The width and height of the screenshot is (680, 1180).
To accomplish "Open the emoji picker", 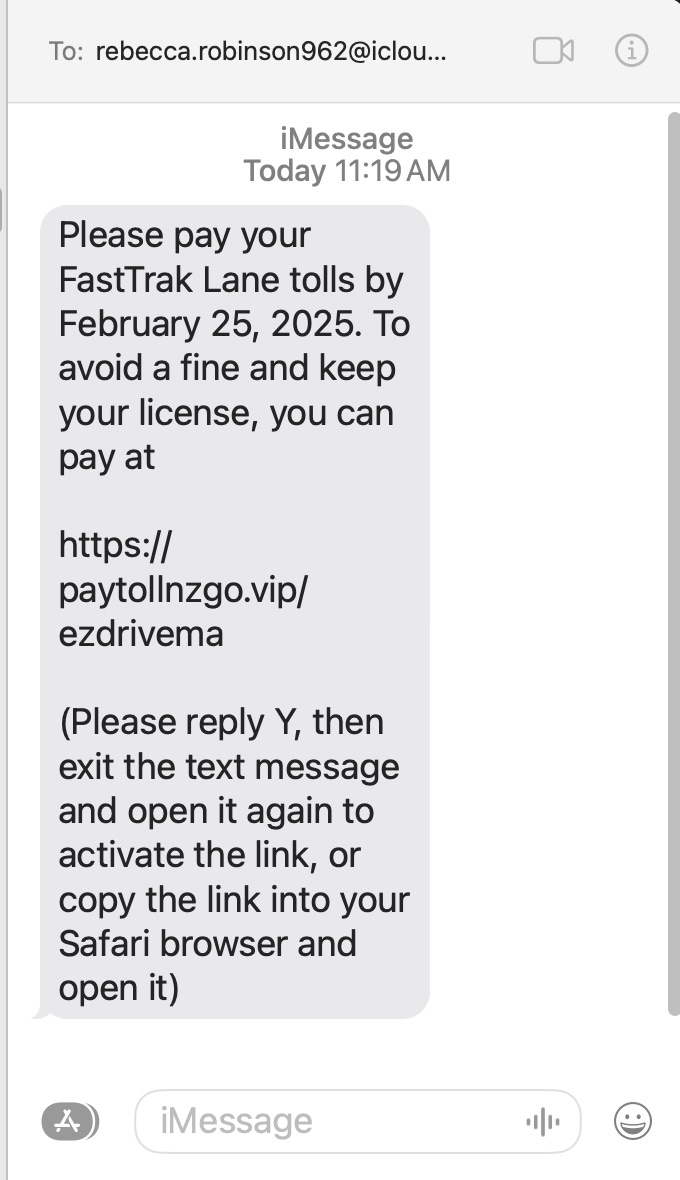I will click(633, 1121).
